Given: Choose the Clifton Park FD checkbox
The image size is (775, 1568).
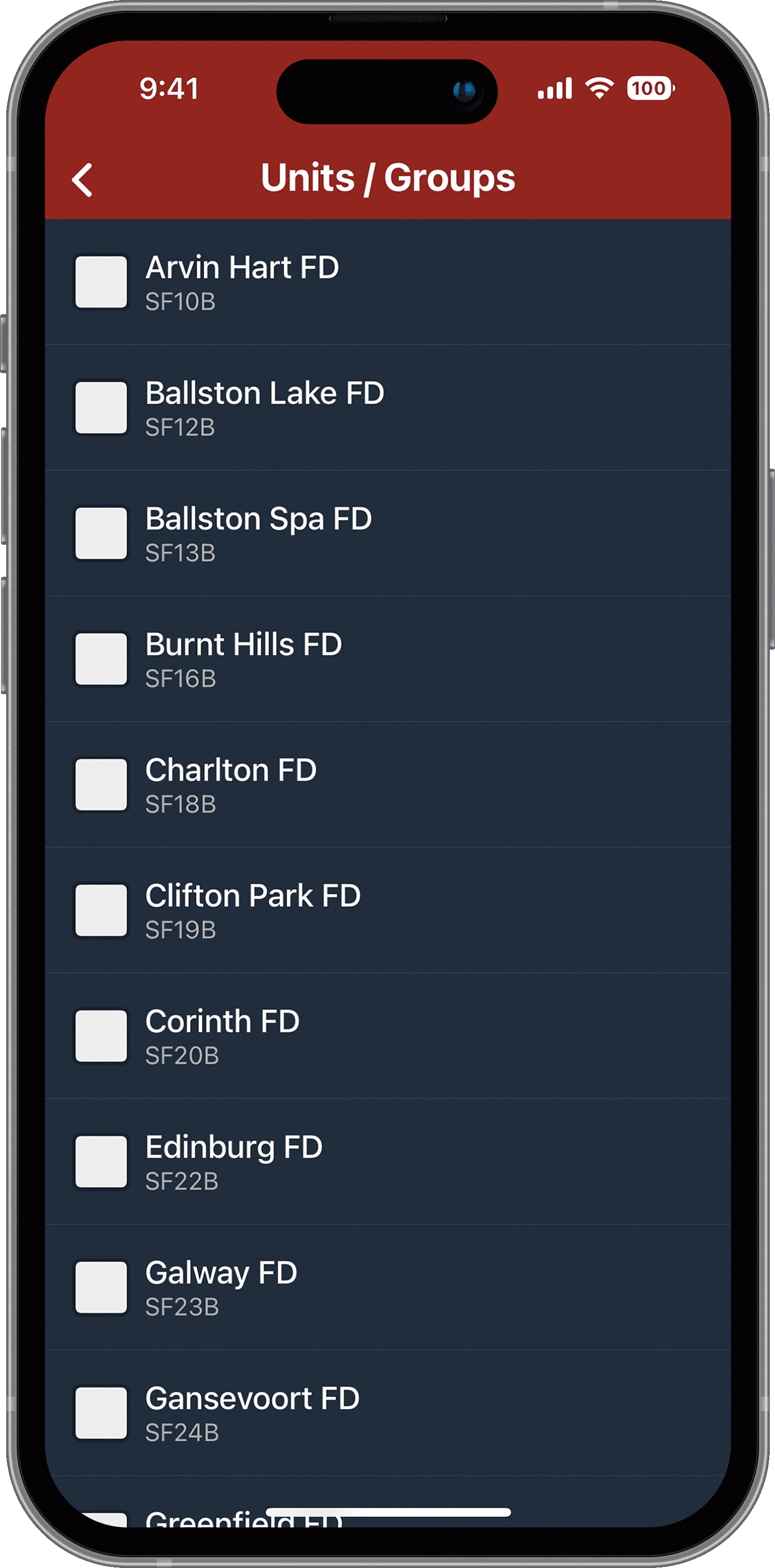Looking at the screenshot, I should click(101, 910).
